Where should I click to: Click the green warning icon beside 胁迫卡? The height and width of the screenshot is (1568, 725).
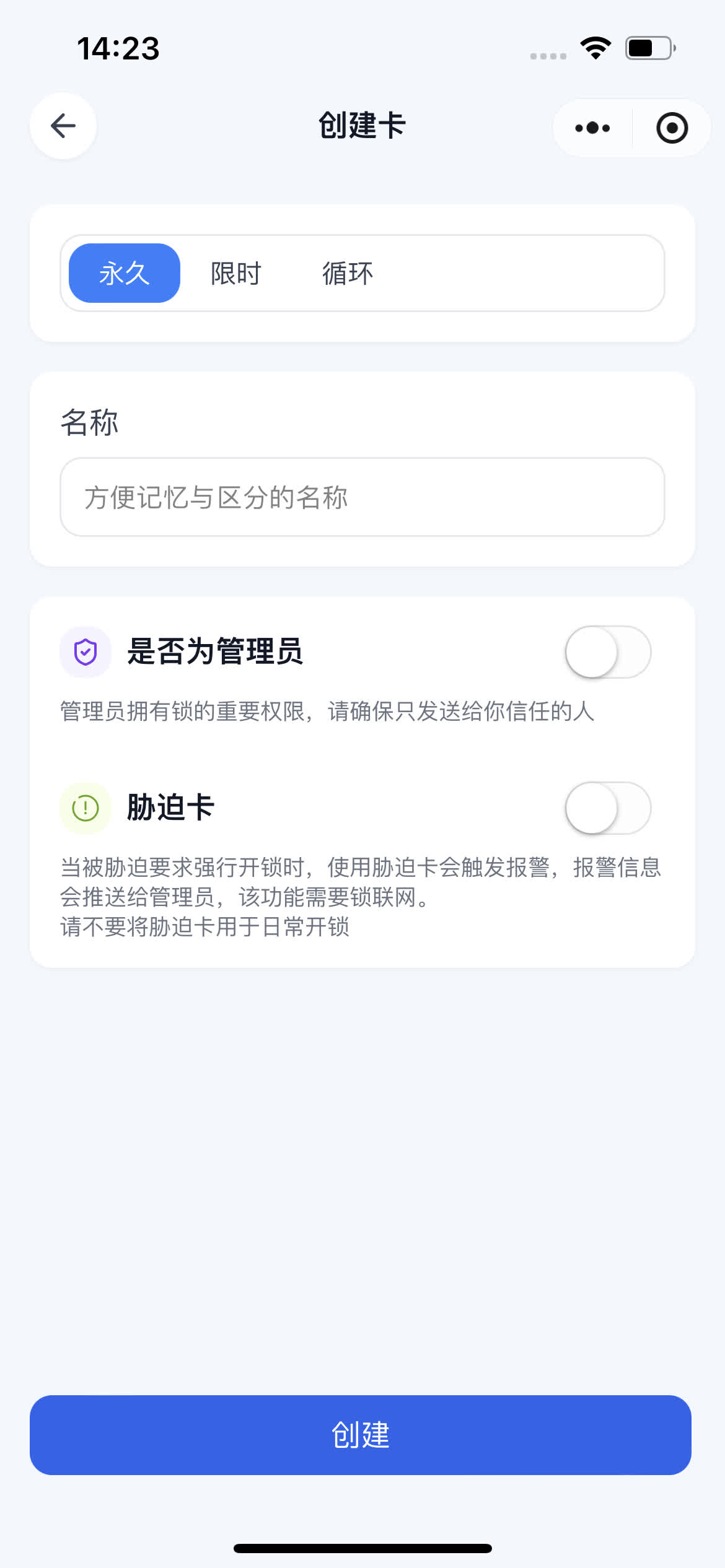point(85,808)
